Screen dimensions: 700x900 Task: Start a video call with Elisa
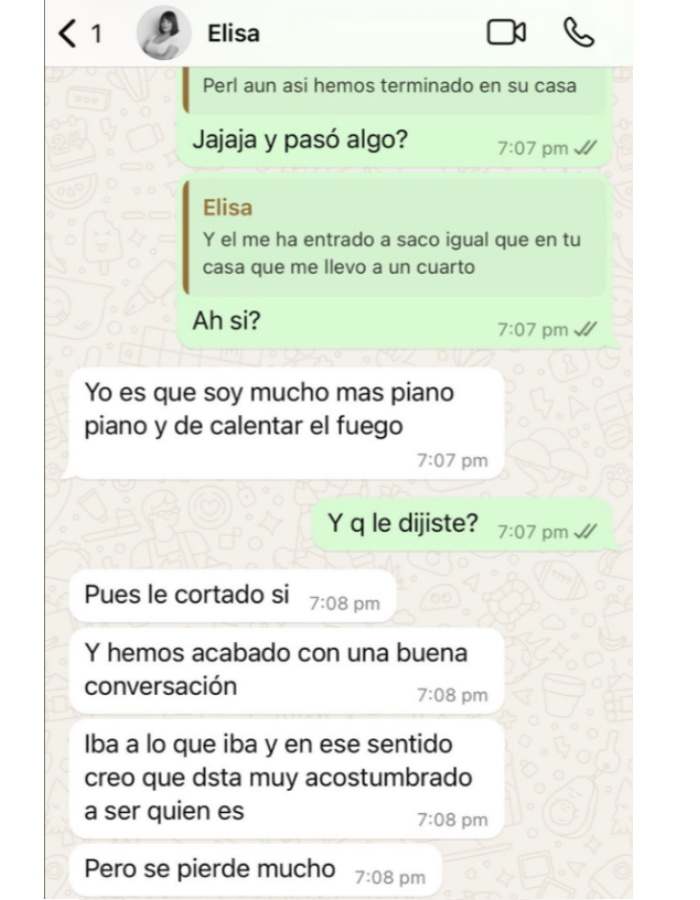pos(506,33)
